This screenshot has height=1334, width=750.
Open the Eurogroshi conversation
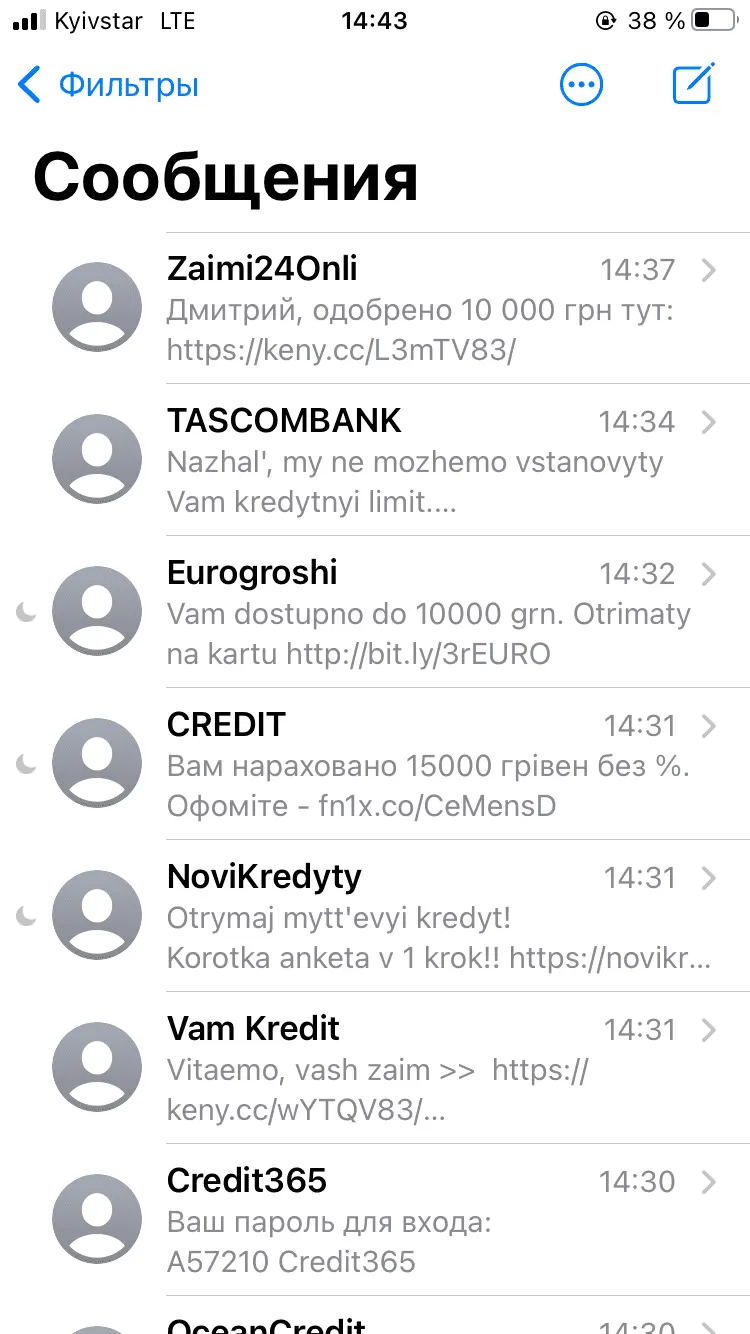pos(420,612)
